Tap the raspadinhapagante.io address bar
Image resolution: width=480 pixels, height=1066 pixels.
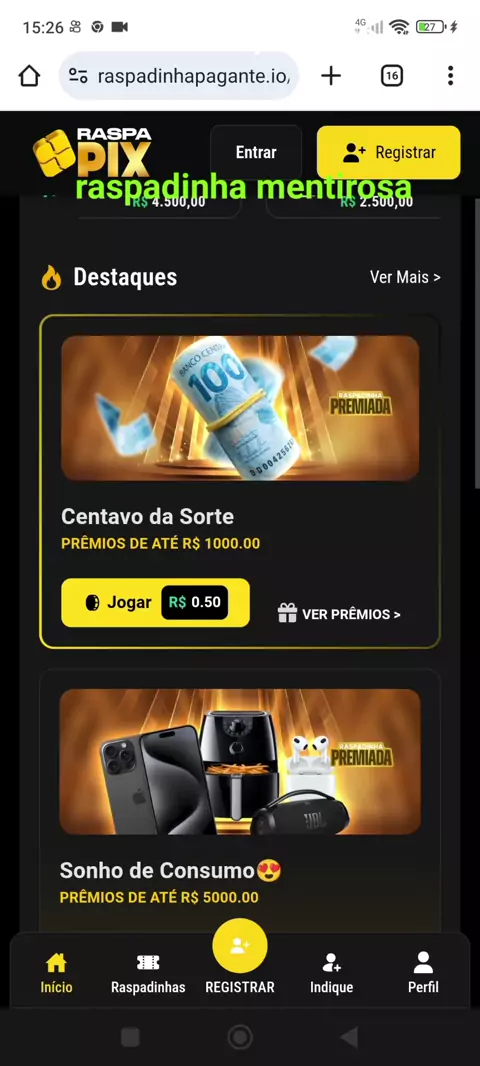(x=179, y=75)
